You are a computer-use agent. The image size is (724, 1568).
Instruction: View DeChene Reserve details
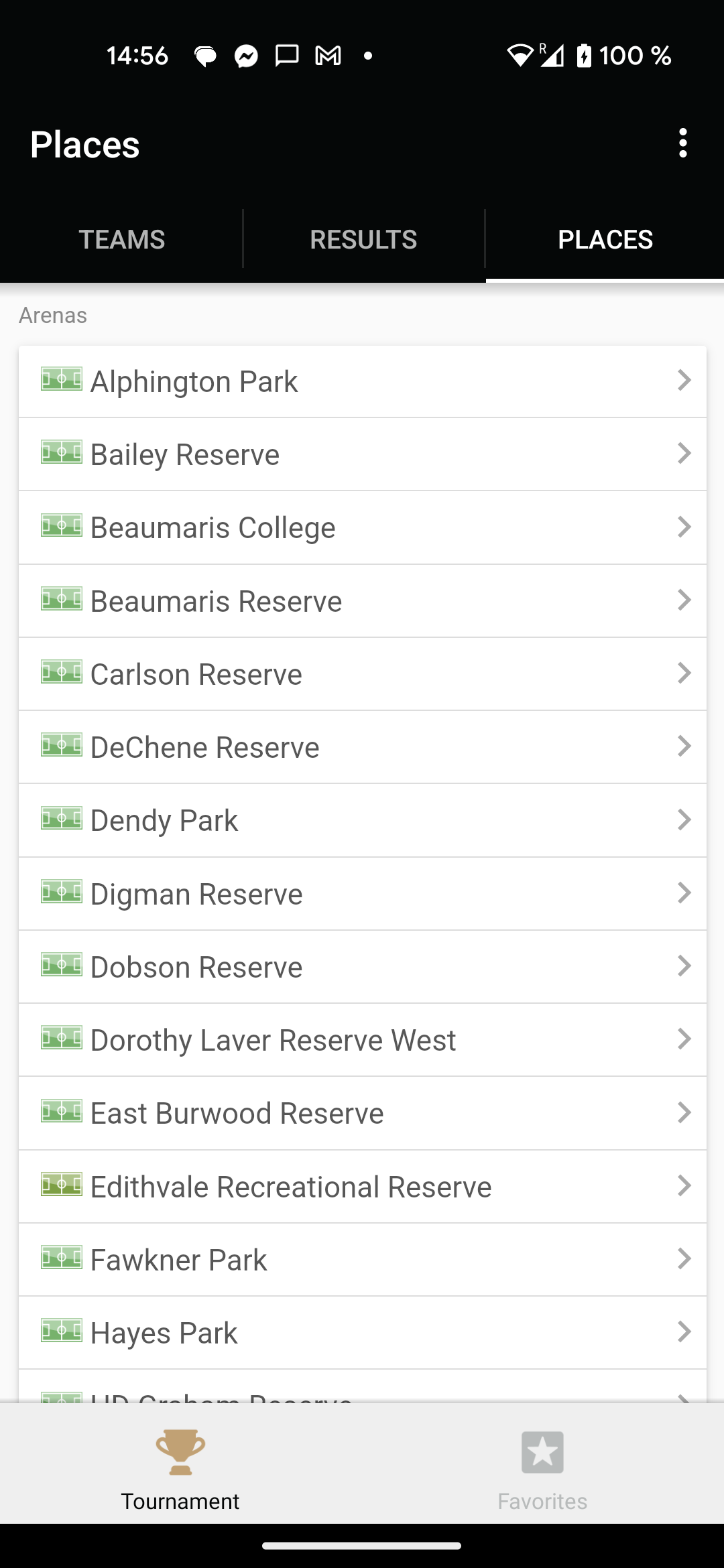[x=363, y=747]
